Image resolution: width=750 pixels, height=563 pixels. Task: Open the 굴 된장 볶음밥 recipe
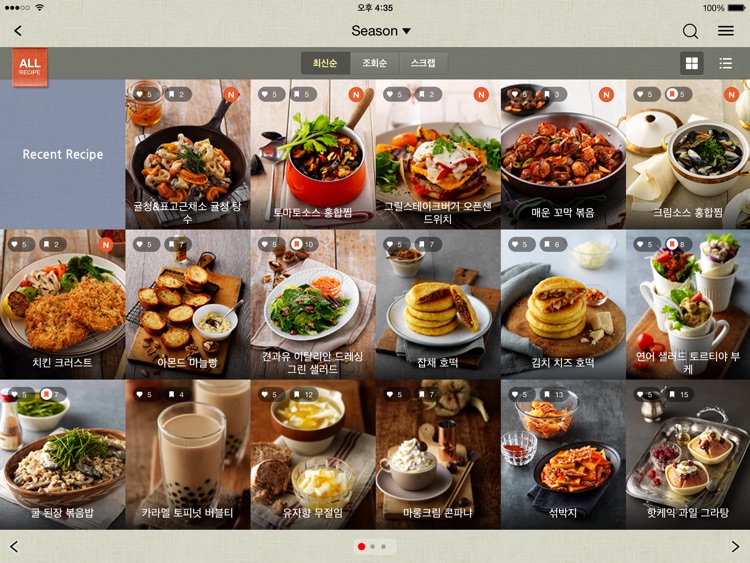click(62, 455)
